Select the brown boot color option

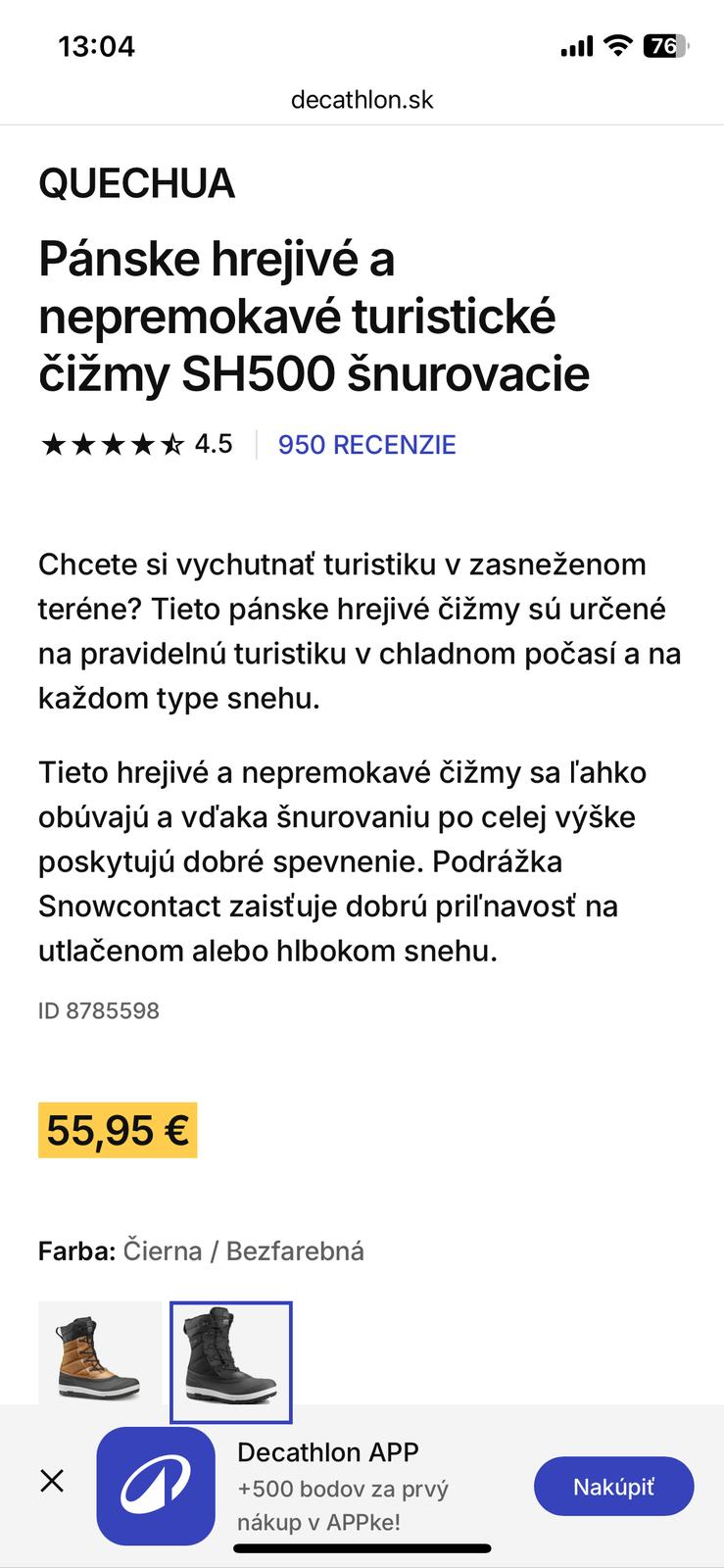pos(99,1355)
